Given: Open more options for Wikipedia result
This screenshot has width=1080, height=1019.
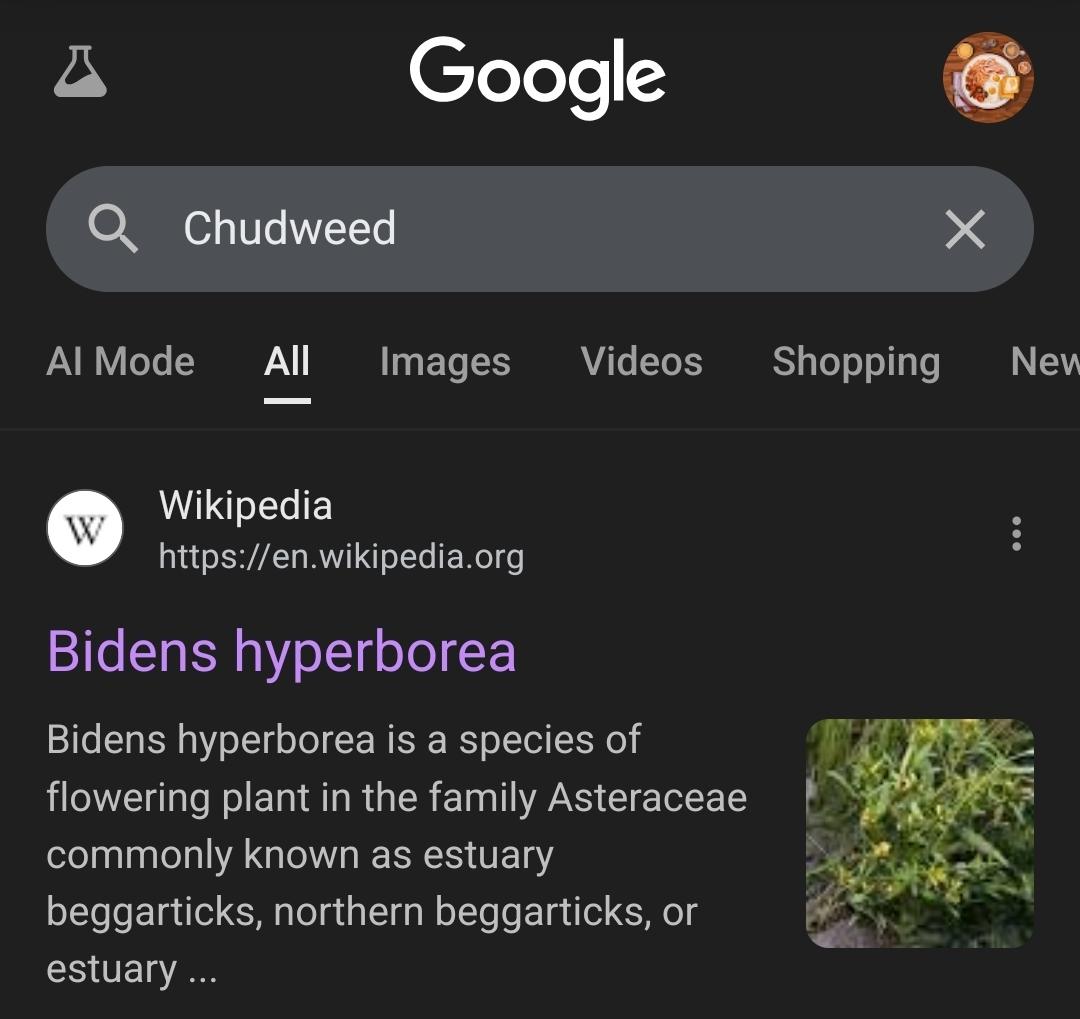Looking at the screenshot, I should tap(1016, 534).
